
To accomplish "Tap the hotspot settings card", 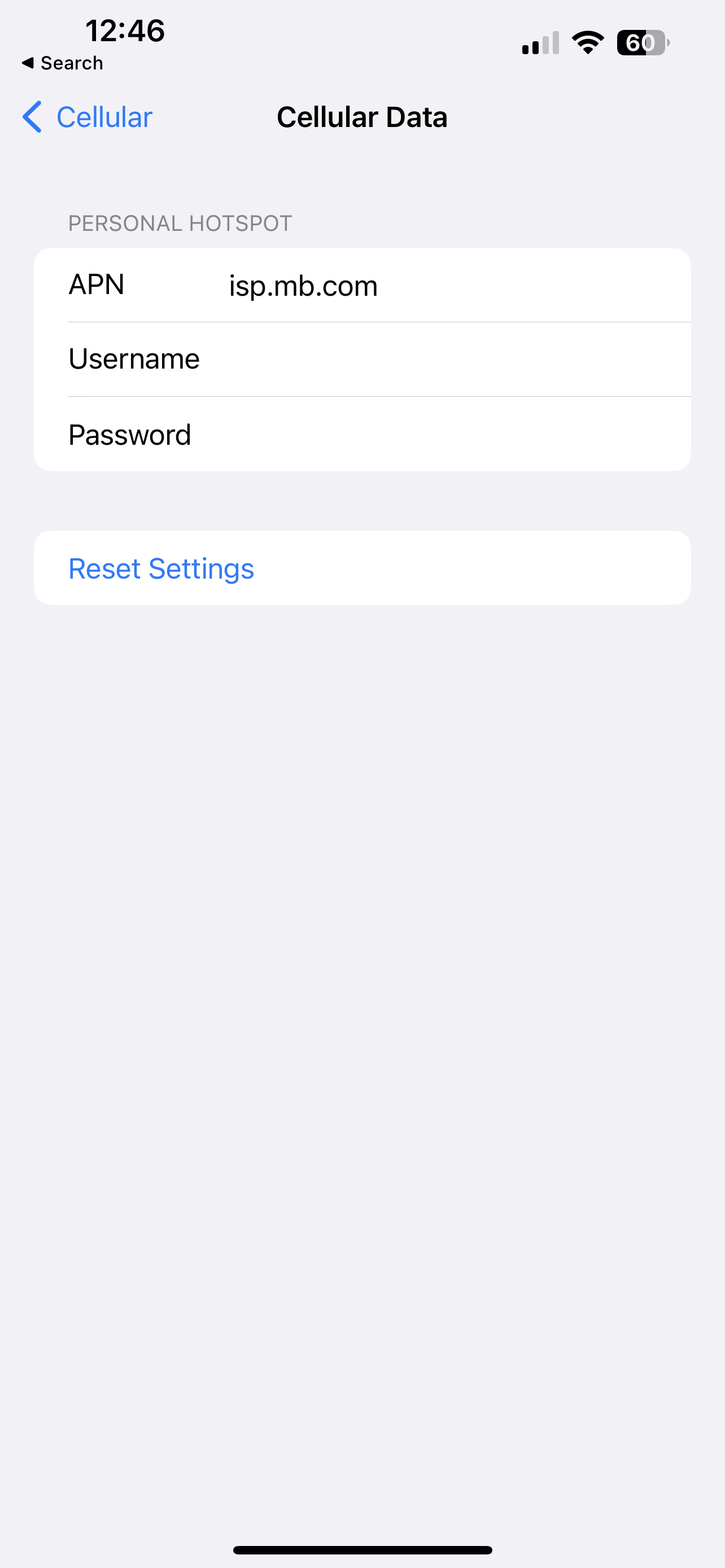I will pyautogui.click(x=362, y=359).
